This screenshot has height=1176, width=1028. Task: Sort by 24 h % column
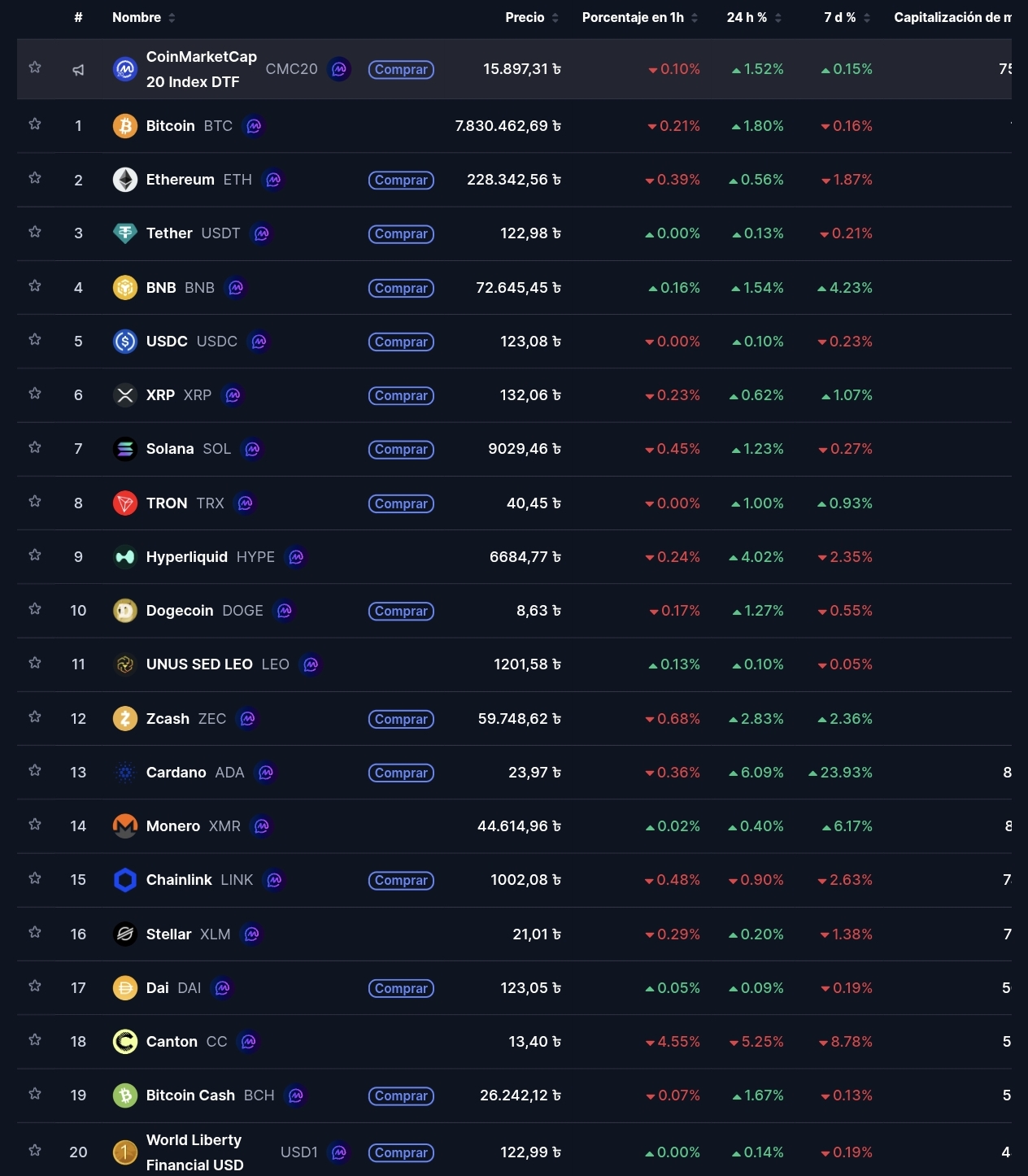click(753, 17)
